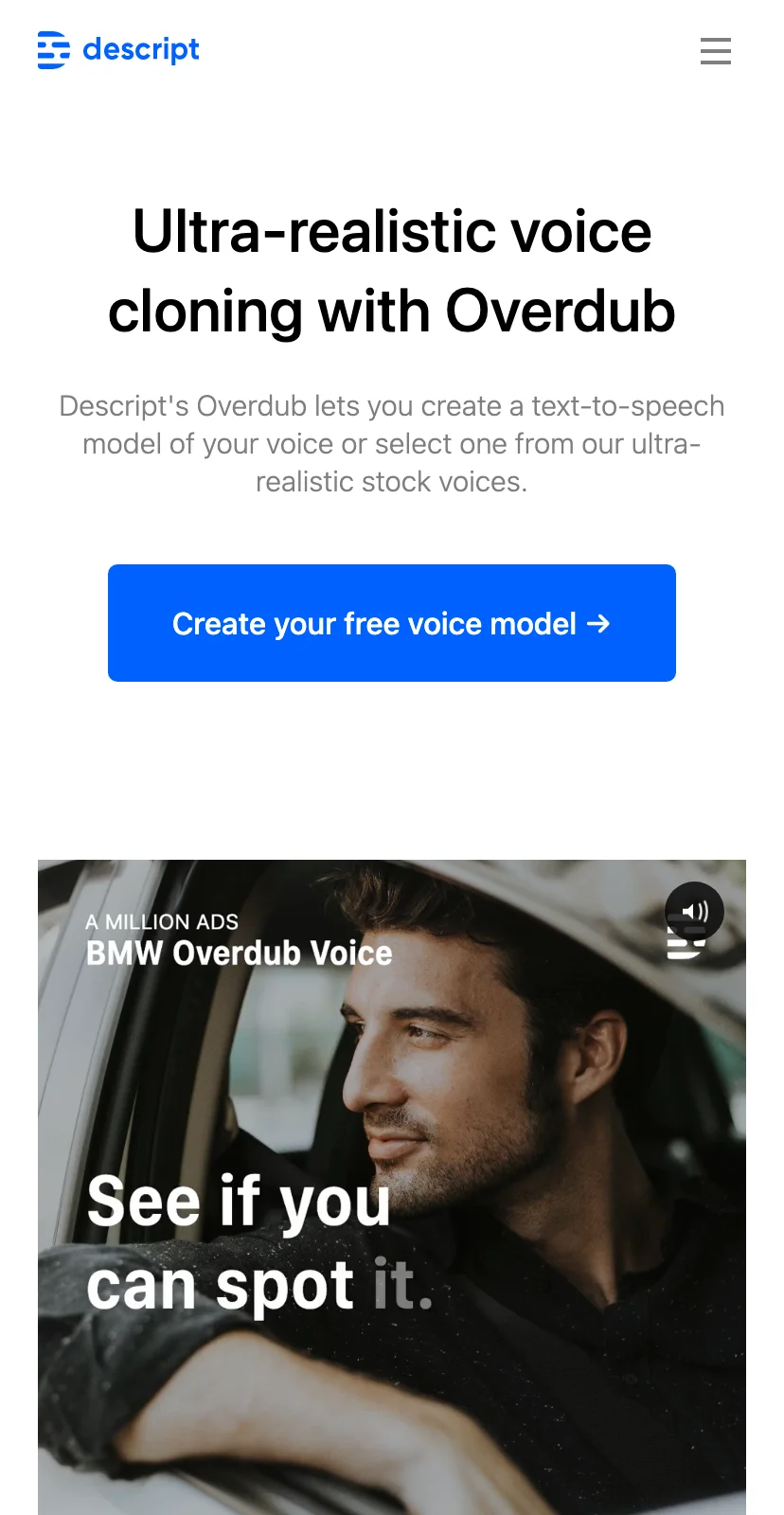Toggle sound on the BMW Overdub video
The image size is (784, 1515).
point(694,911)
